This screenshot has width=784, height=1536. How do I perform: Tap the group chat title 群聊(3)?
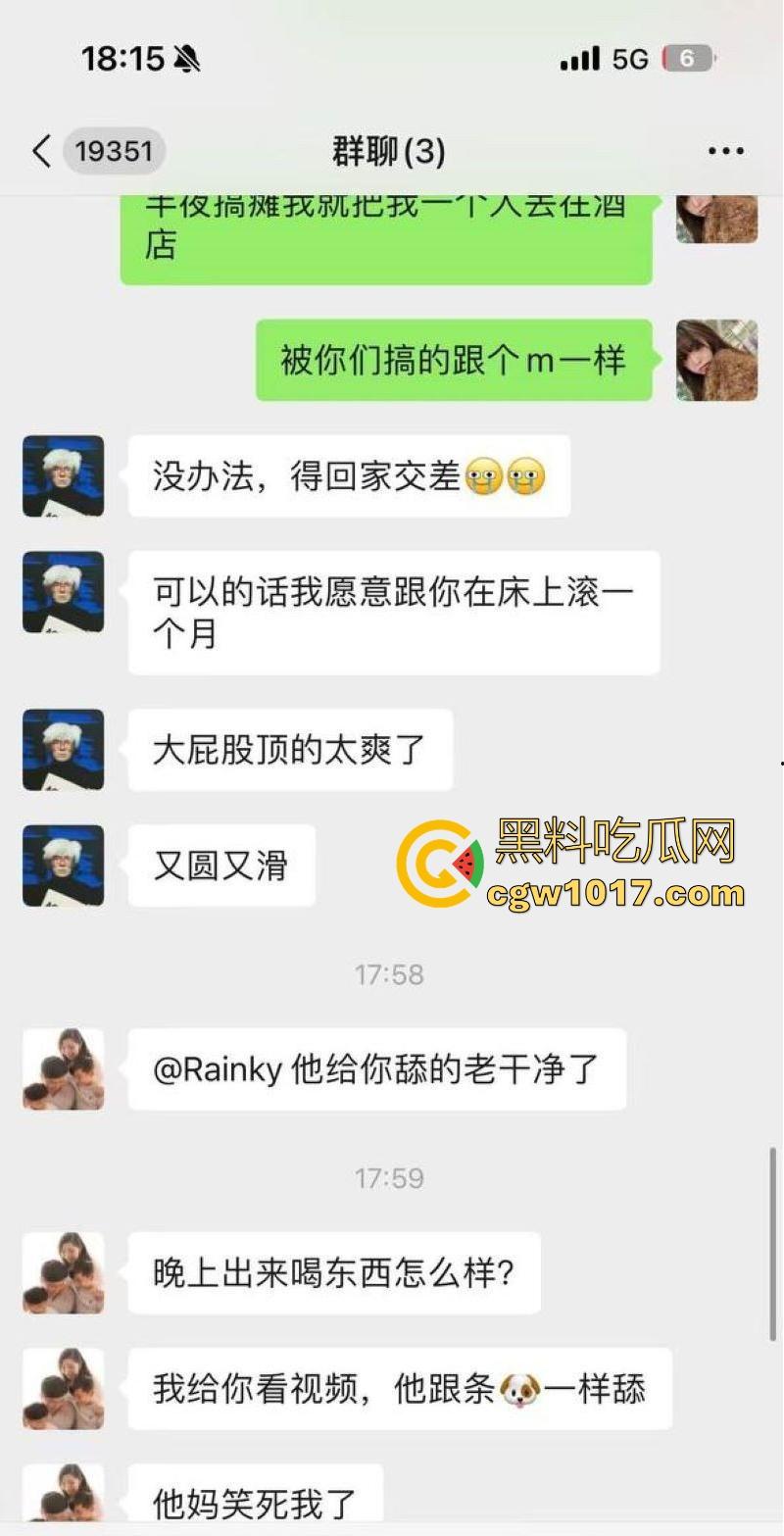(388, 150)
